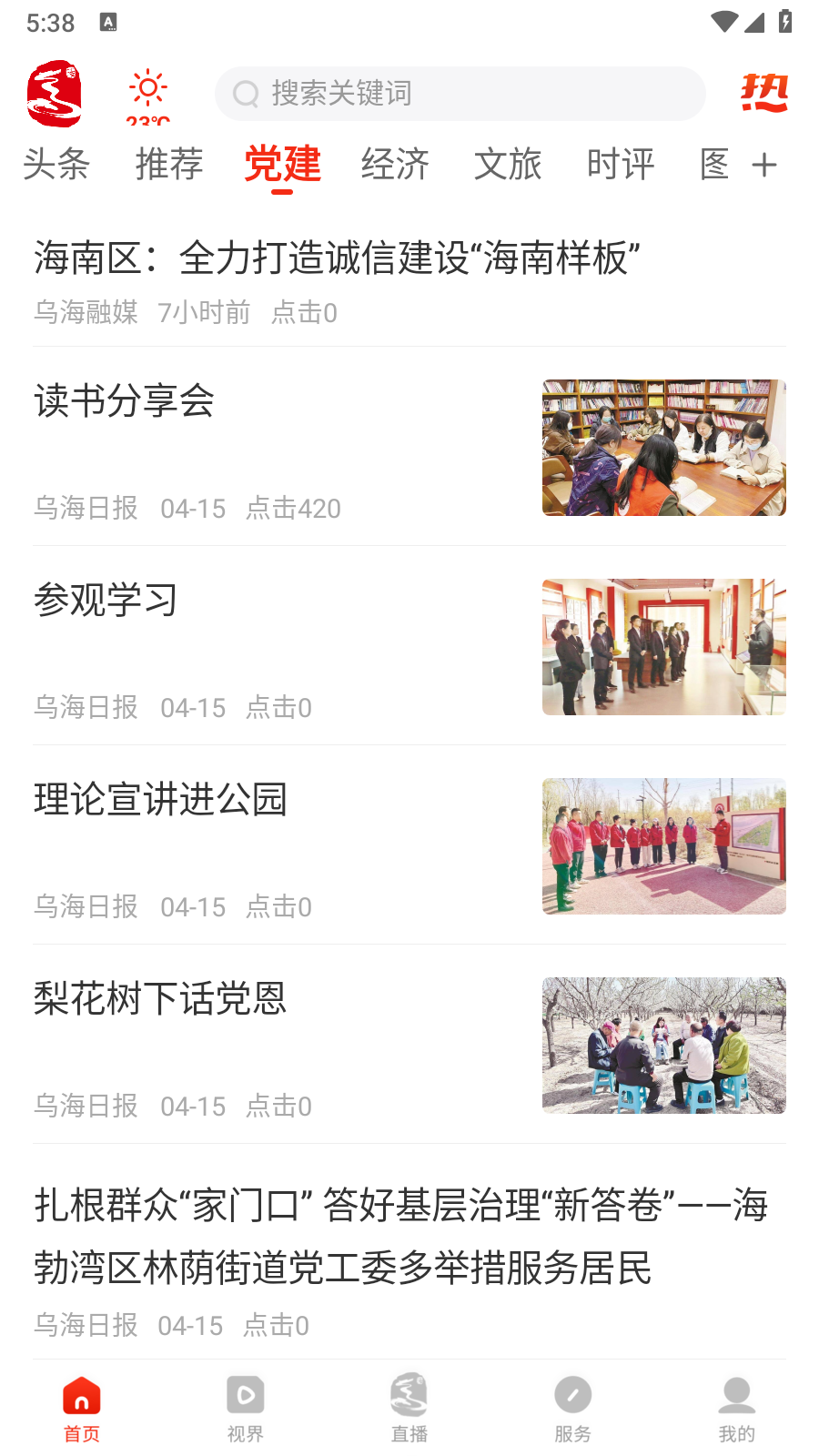Switch to the 推荐 tab
Image resolution: width=819 pixels, height=1456 pixels.
pos(169,165)
